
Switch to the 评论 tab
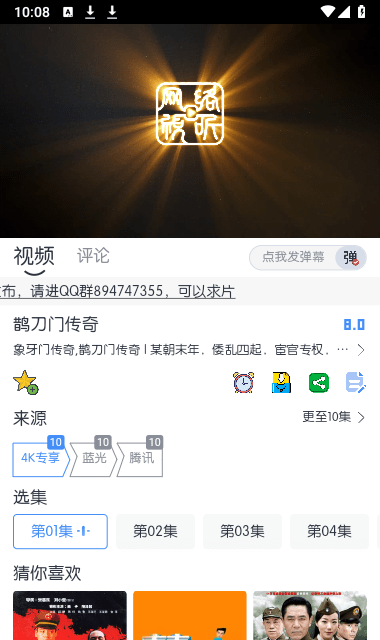(x=93, y=256)
